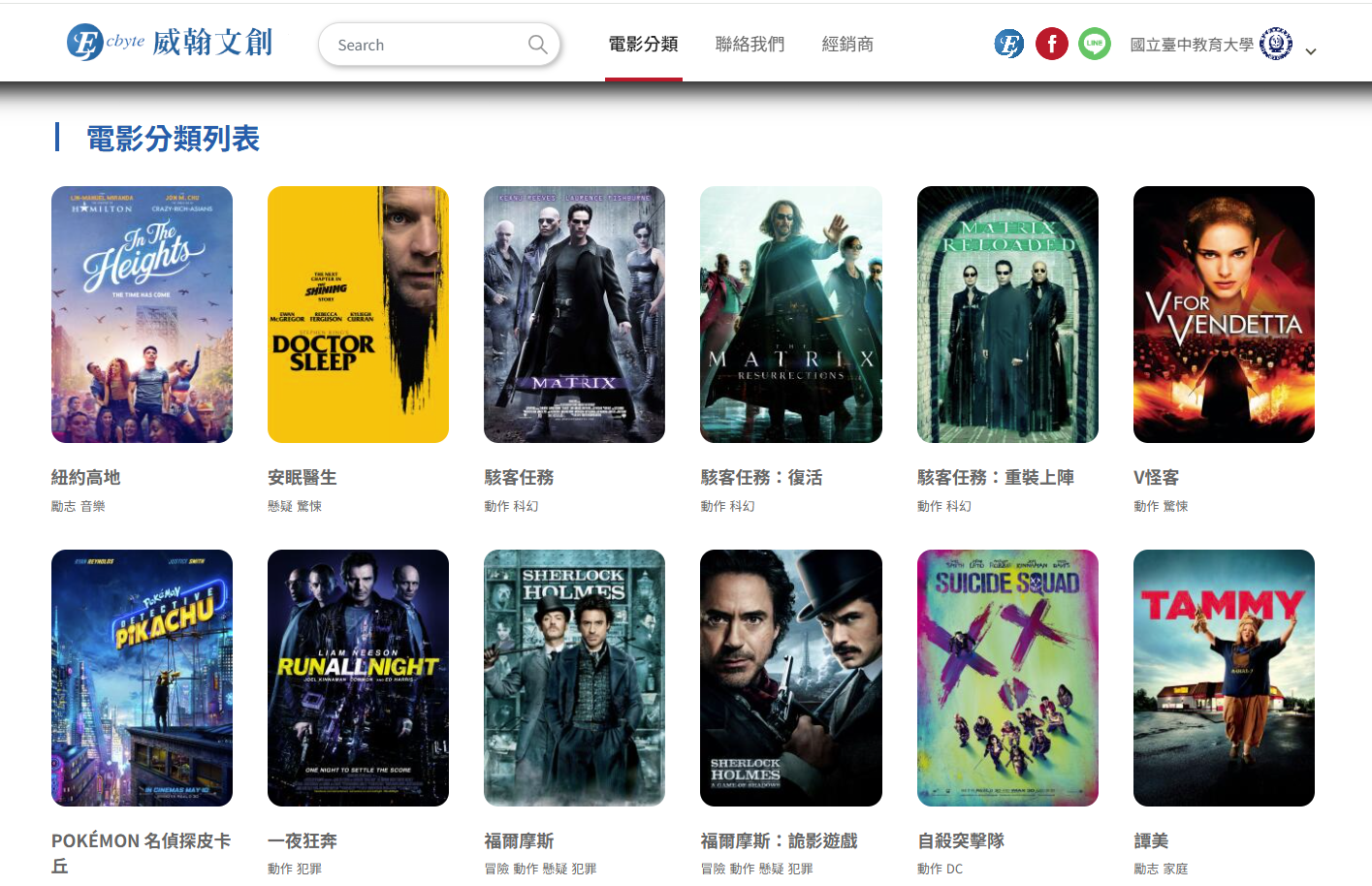The height and width of the screenshot is (886, 1372).
Task: Open movie 福爾摩斯：詭影遊戲
Action: click(791, 678)
